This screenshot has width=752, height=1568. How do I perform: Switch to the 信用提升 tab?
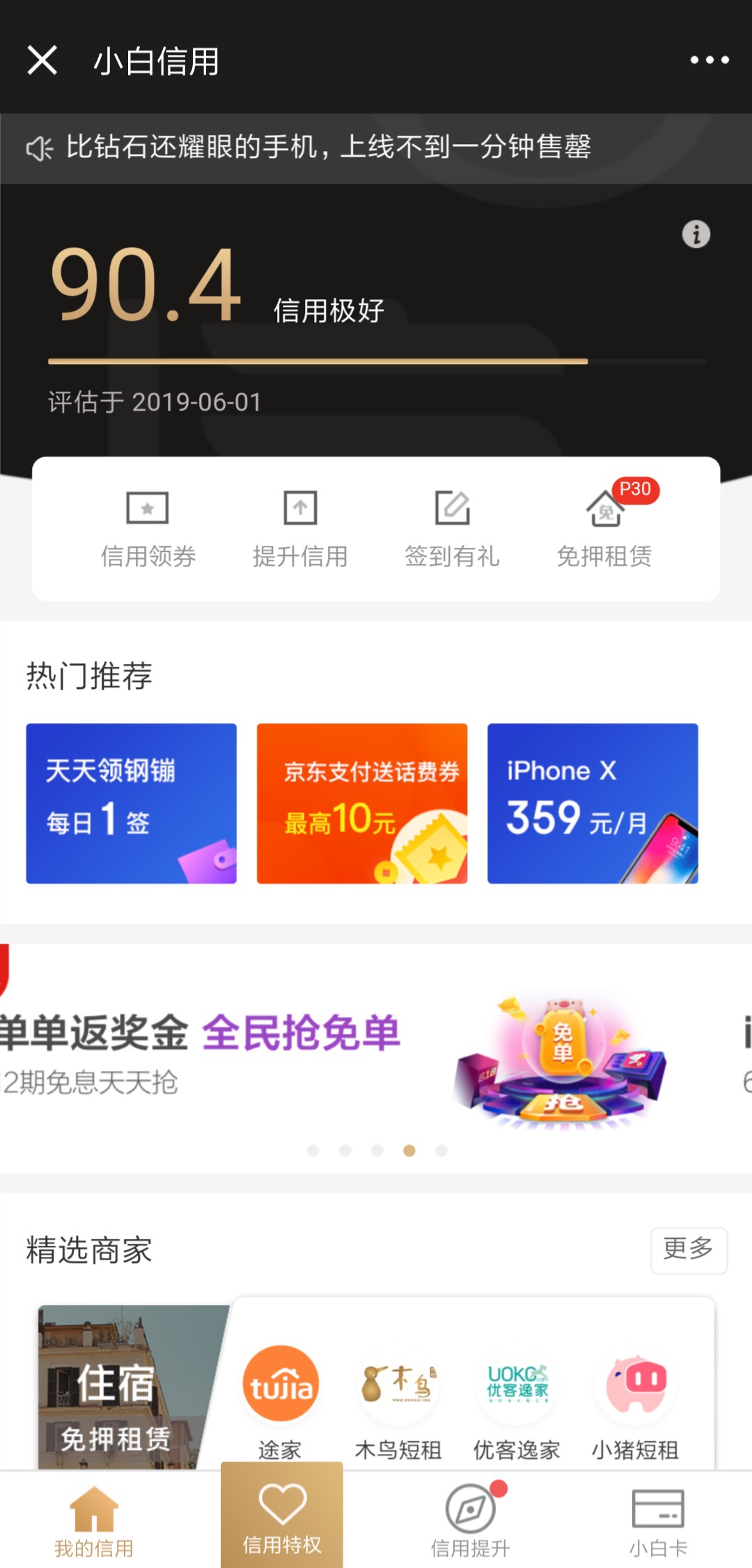[x=470, y=1521]
